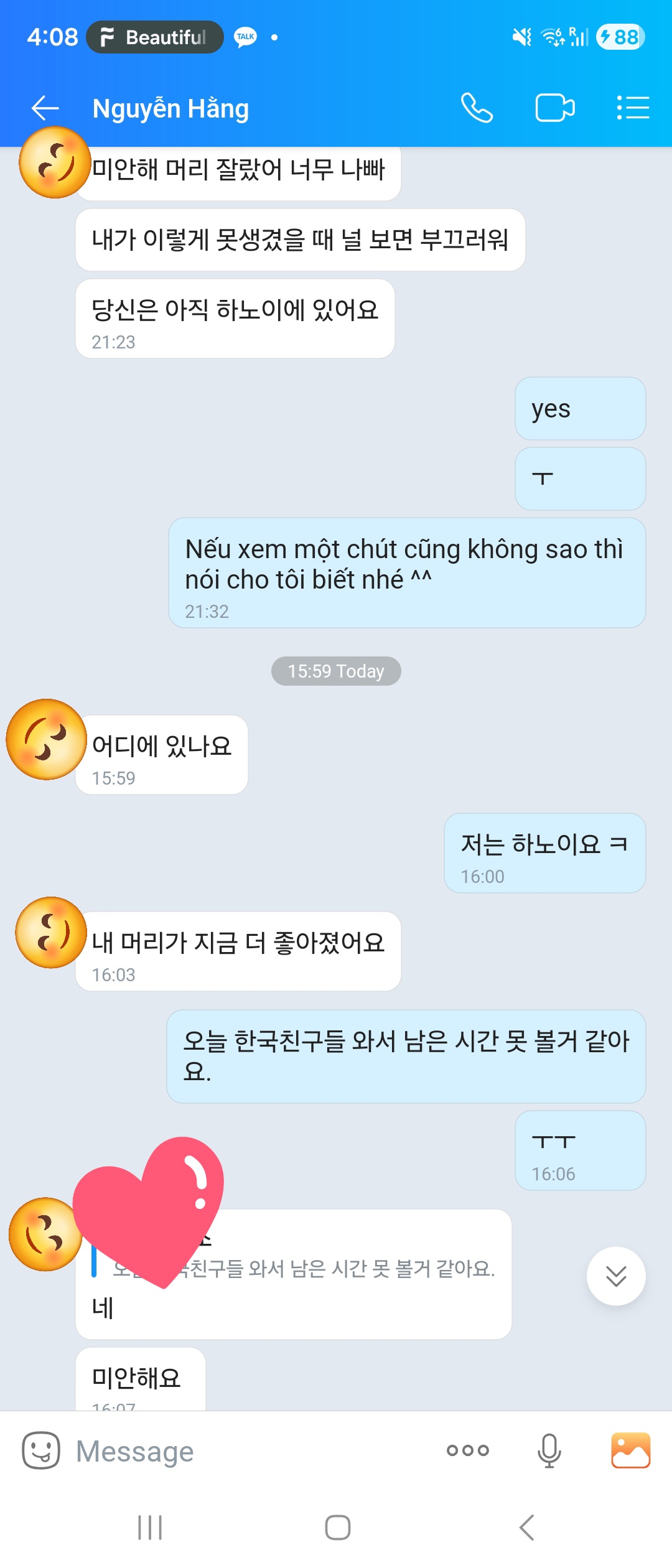Start a voice call with Nguyễn Hằng
The width and height of the screenshot is (672, 1568).
click(477, 108)
